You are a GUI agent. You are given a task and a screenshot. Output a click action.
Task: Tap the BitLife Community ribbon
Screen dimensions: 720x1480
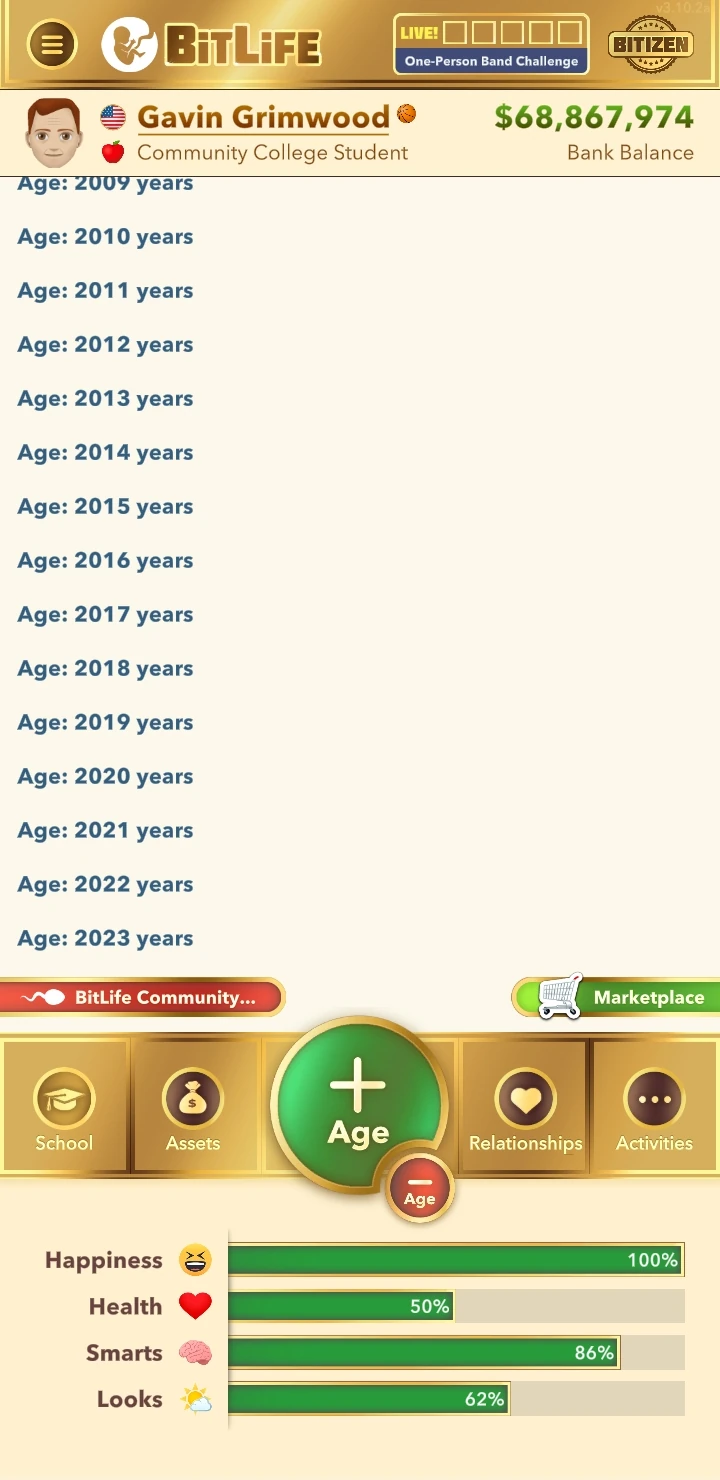click(x=140, y=996)
